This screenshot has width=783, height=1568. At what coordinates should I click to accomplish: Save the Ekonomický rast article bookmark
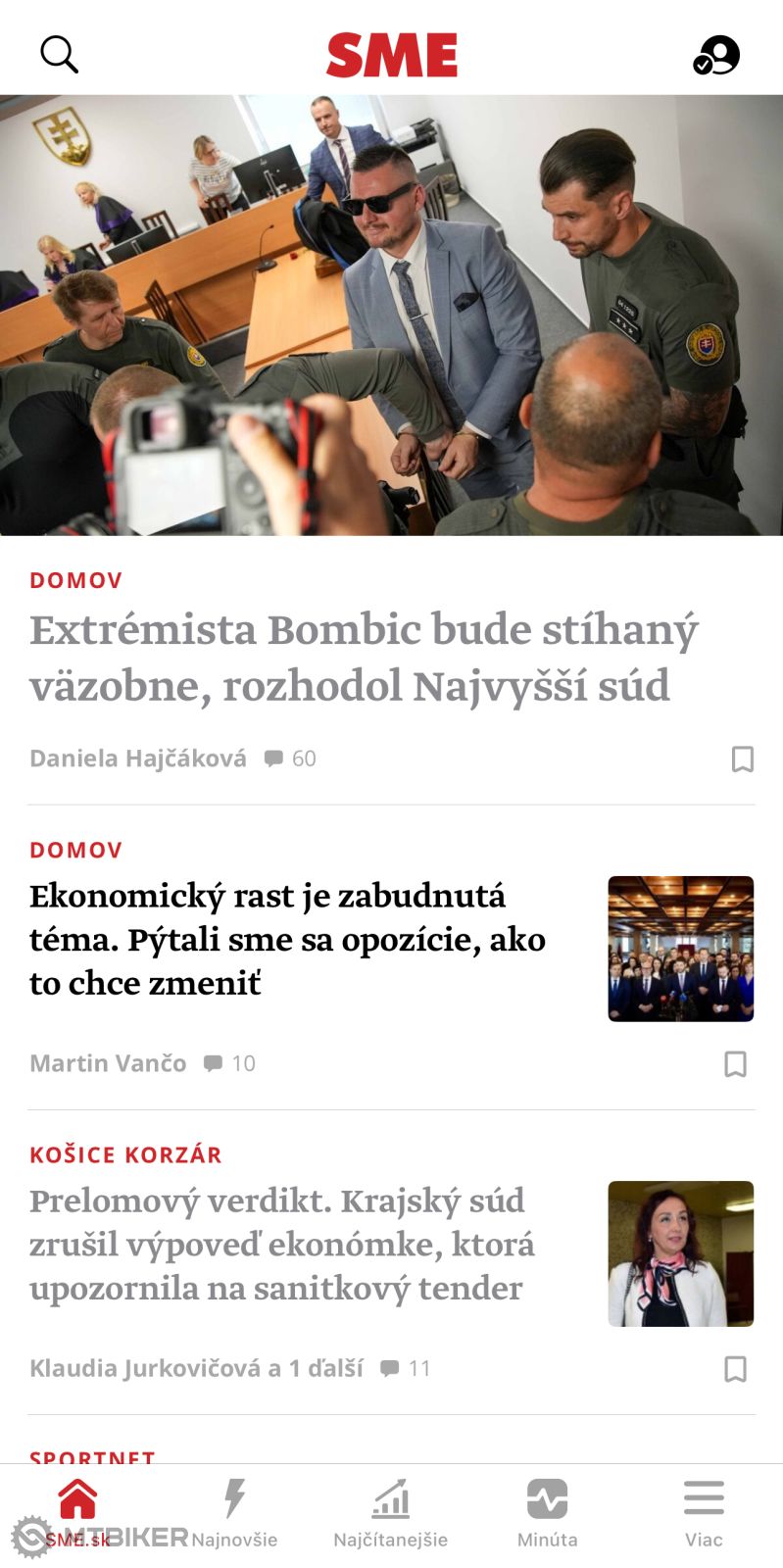click(735, 1064)
